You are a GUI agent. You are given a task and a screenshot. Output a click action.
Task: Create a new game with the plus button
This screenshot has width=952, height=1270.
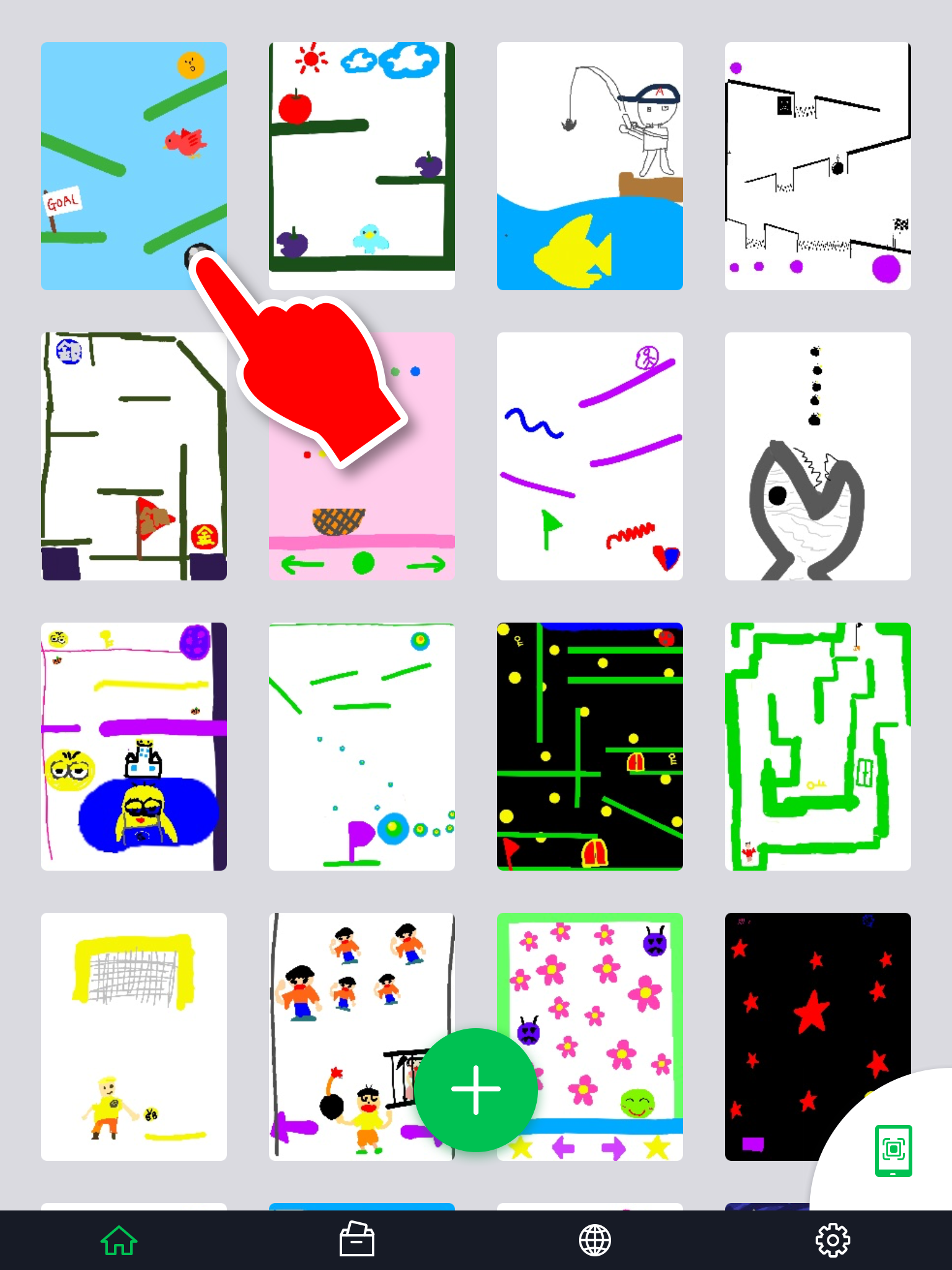tap(475, 1090)
